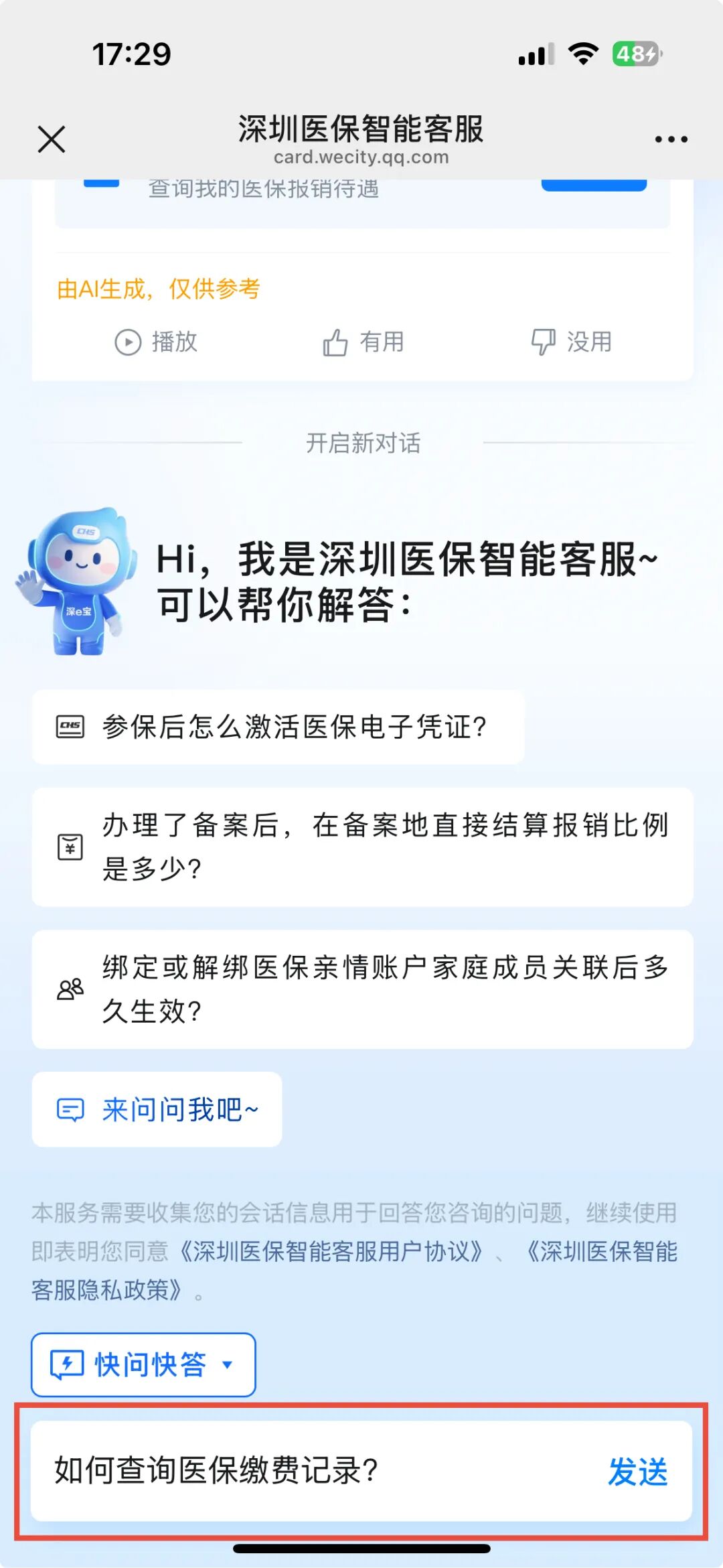Open the three-dot overflow menu
Image resolution: width=723 pixels, height=1568 pixels.
point(671,139)
